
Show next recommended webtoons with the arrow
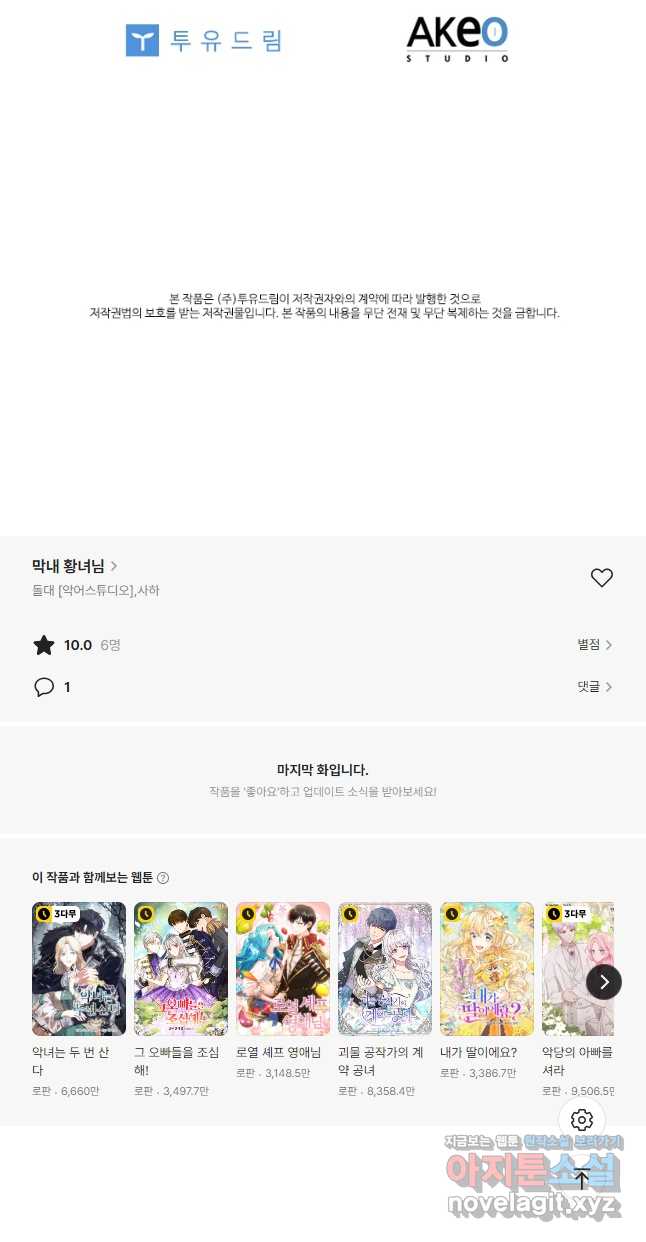(604, 982)
